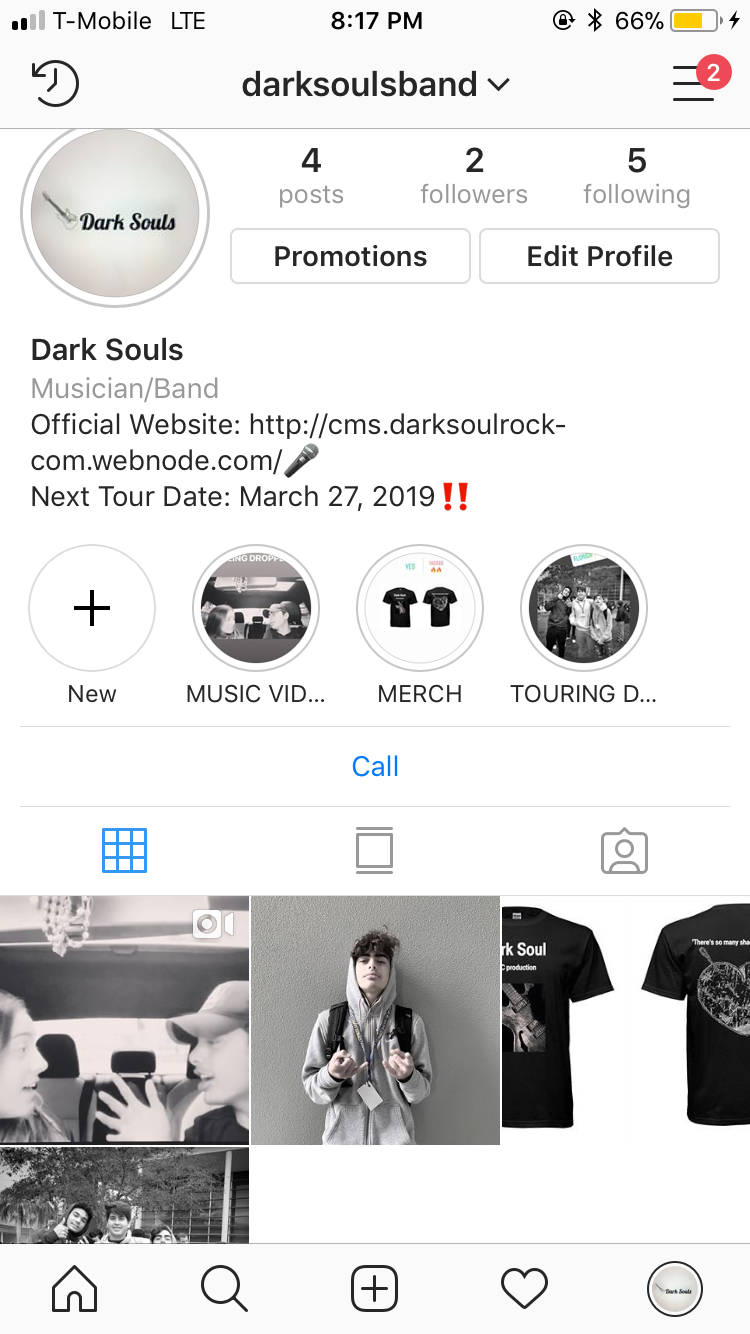Go to the Home feed tab
Viewport: 750px width, 1334px height.
pyautogui.click(x=75, y=1288)
